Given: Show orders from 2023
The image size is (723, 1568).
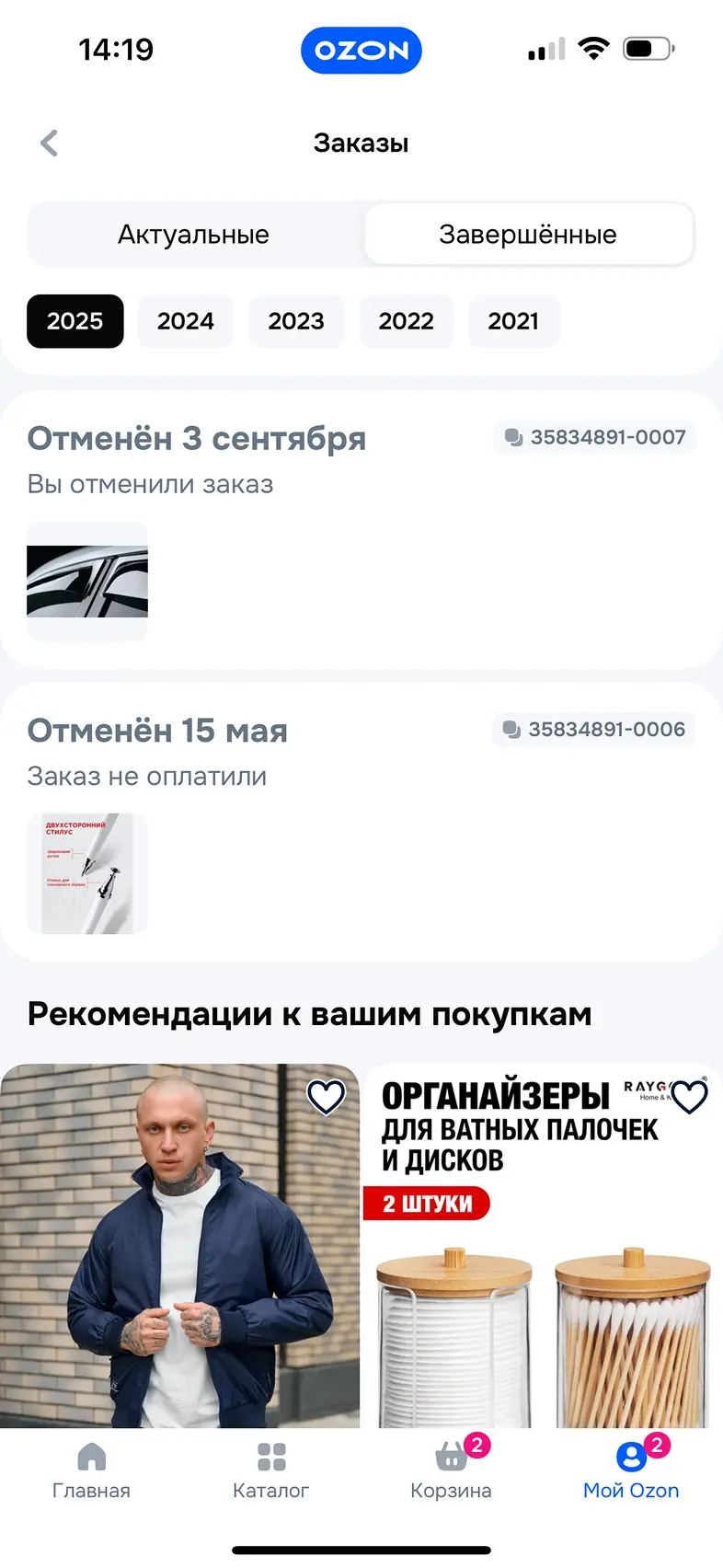Looking at the screenshot, I should 295,321.
